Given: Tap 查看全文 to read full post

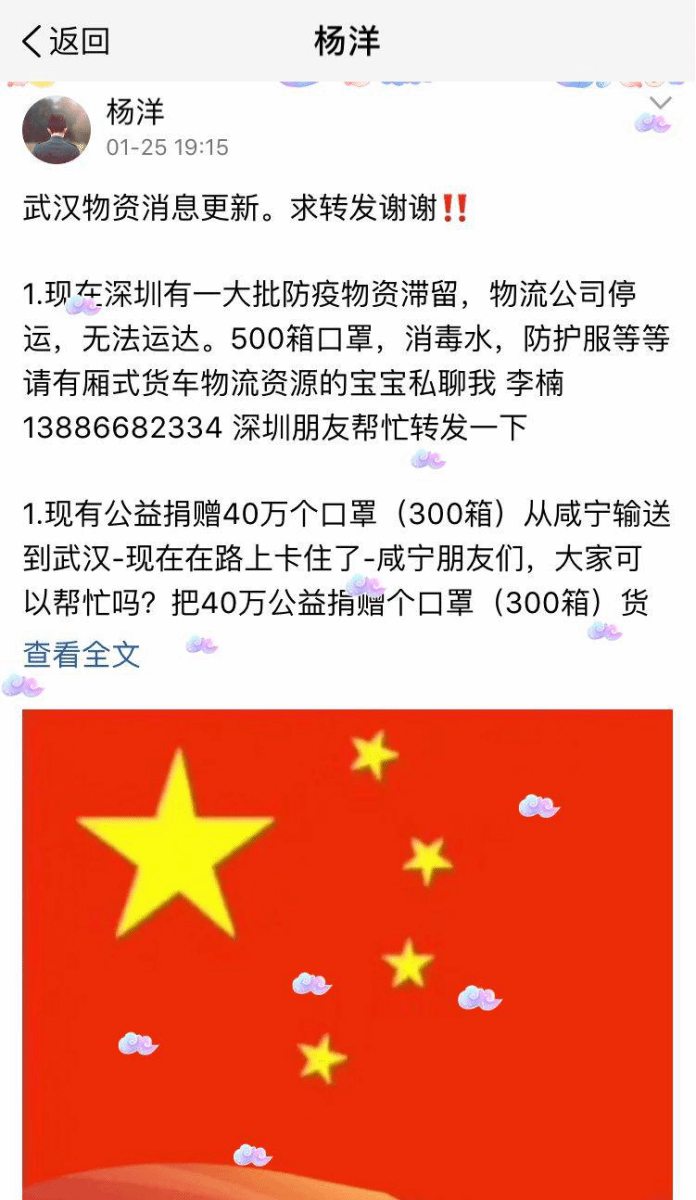Looking at the screenshot, I should (81, 654).
